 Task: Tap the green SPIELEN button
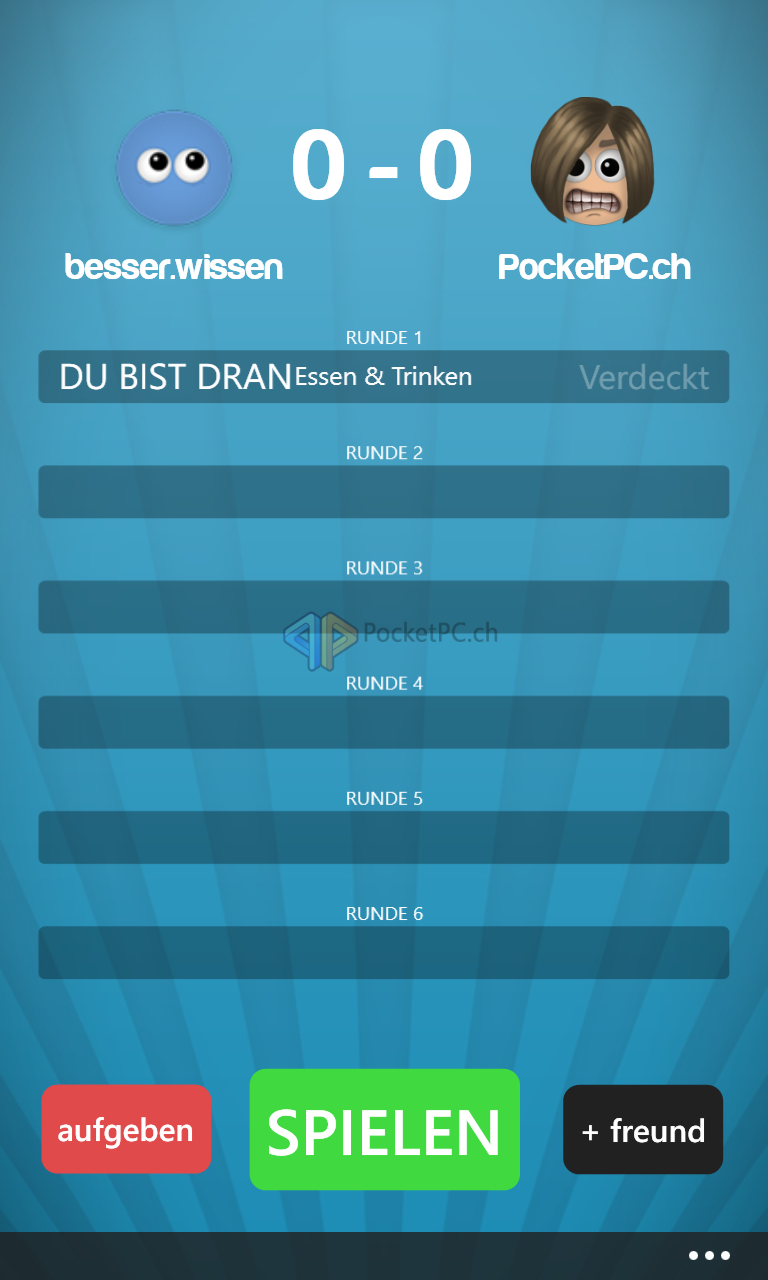[384, 1130]
